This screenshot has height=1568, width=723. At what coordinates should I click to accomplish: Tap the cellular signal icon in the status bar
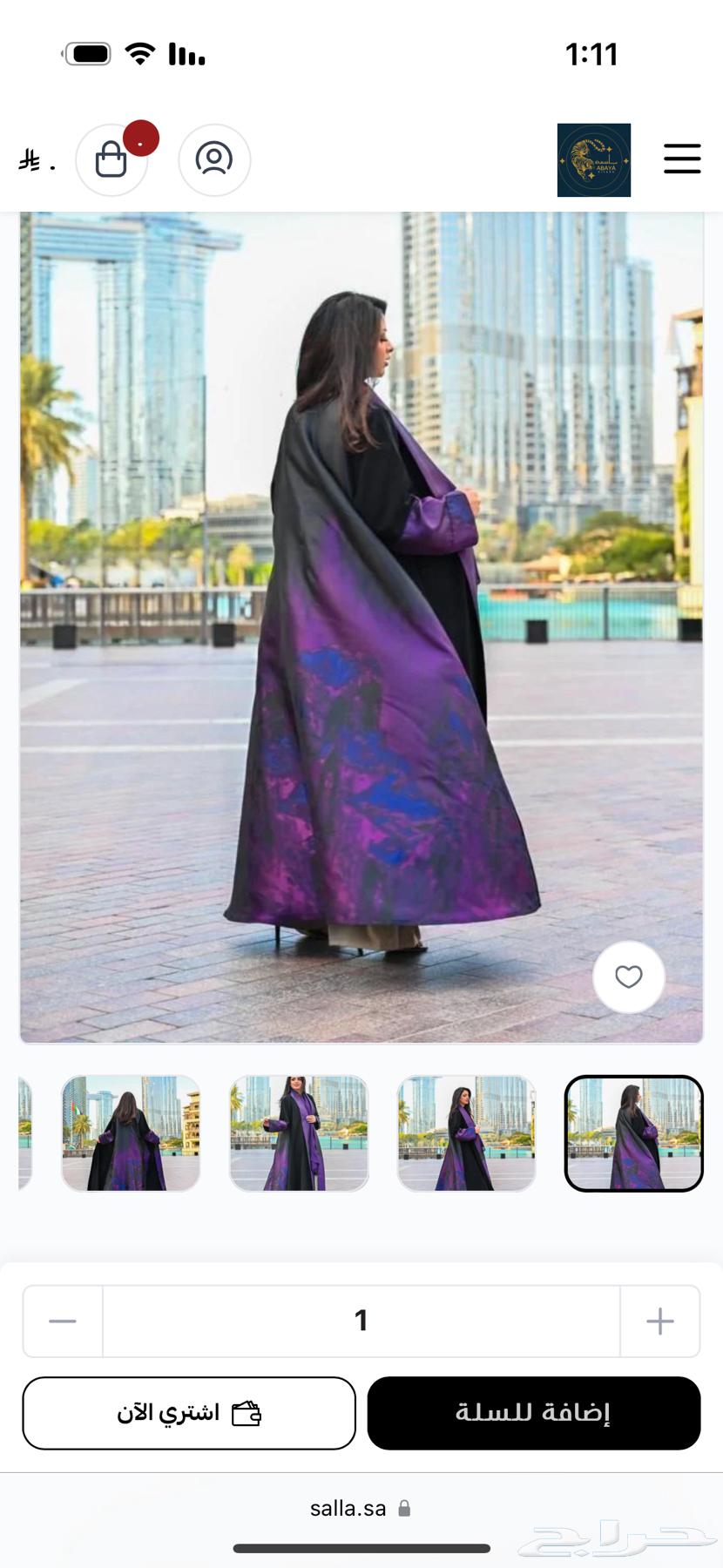coord(187,54)
